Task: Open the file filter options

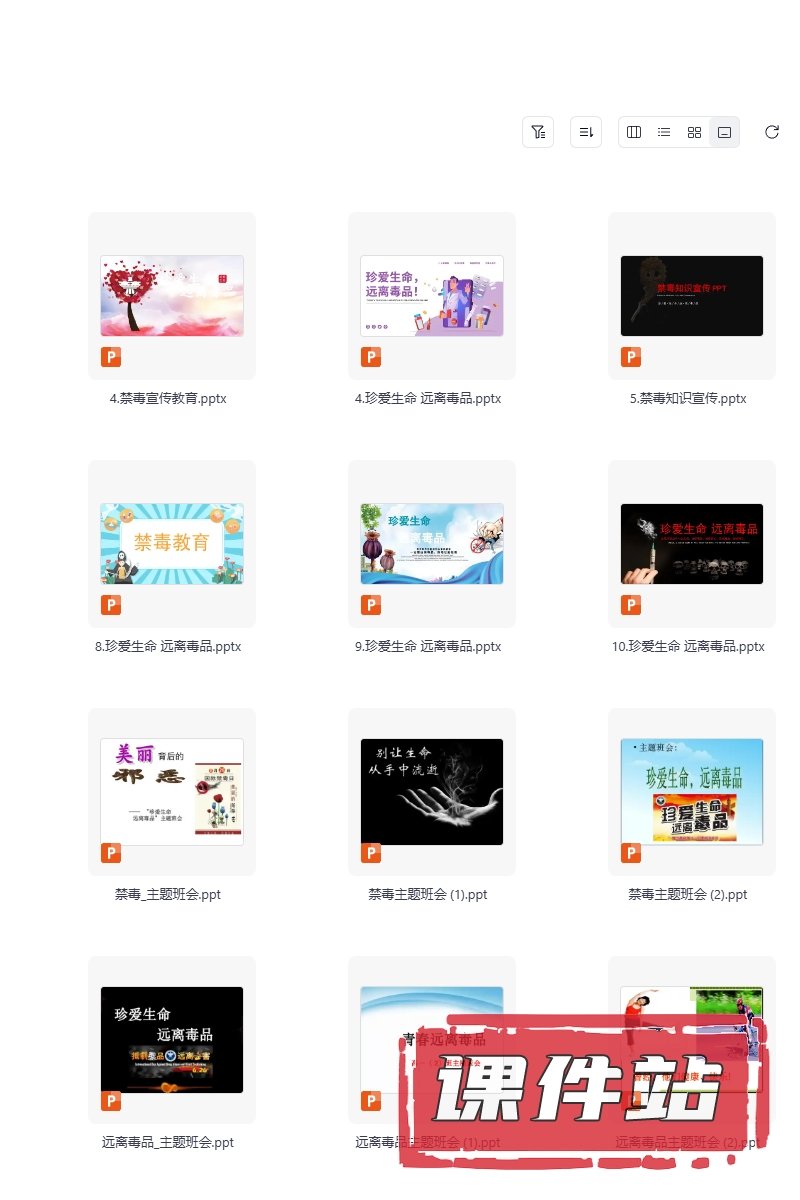Action: (538, 132)
